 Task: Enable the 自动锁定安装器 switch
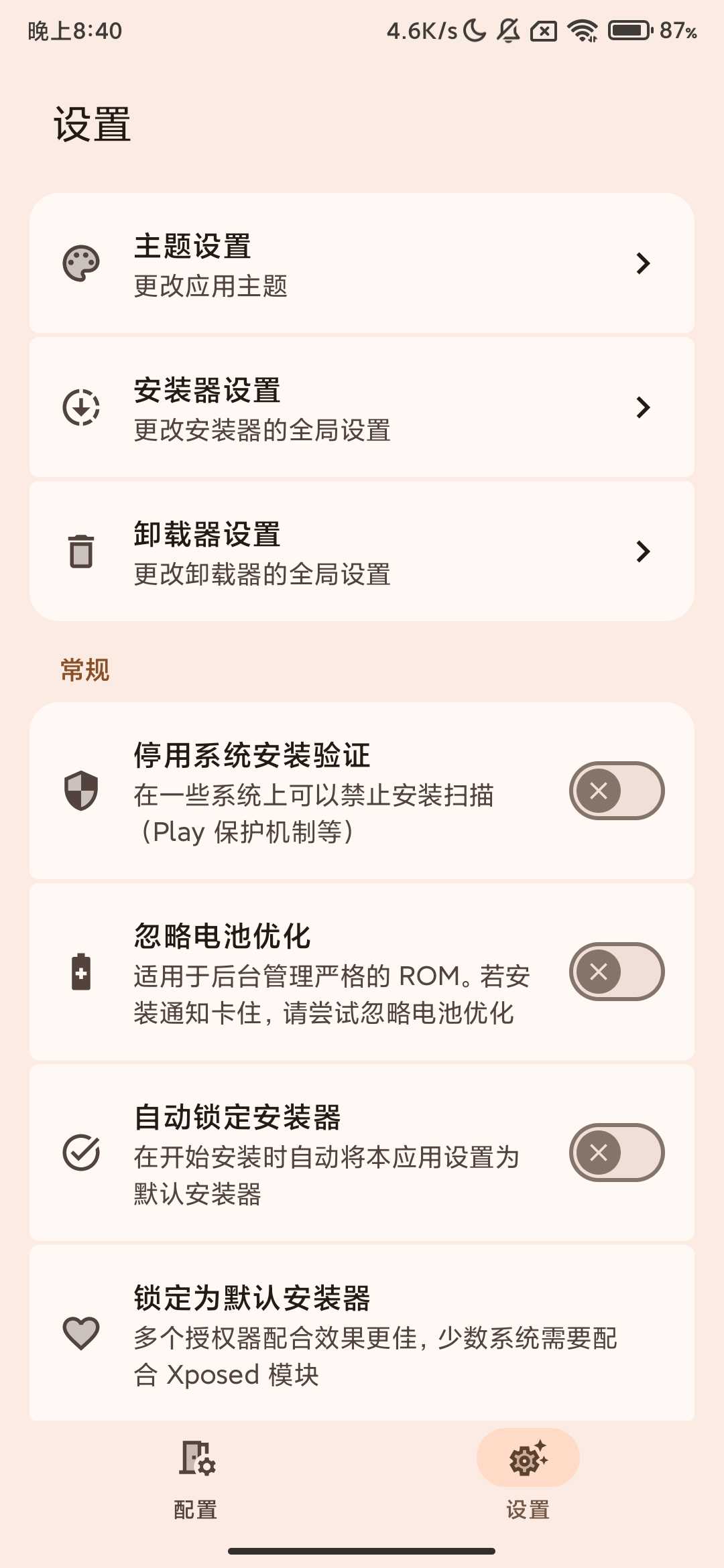point(617,1153)
